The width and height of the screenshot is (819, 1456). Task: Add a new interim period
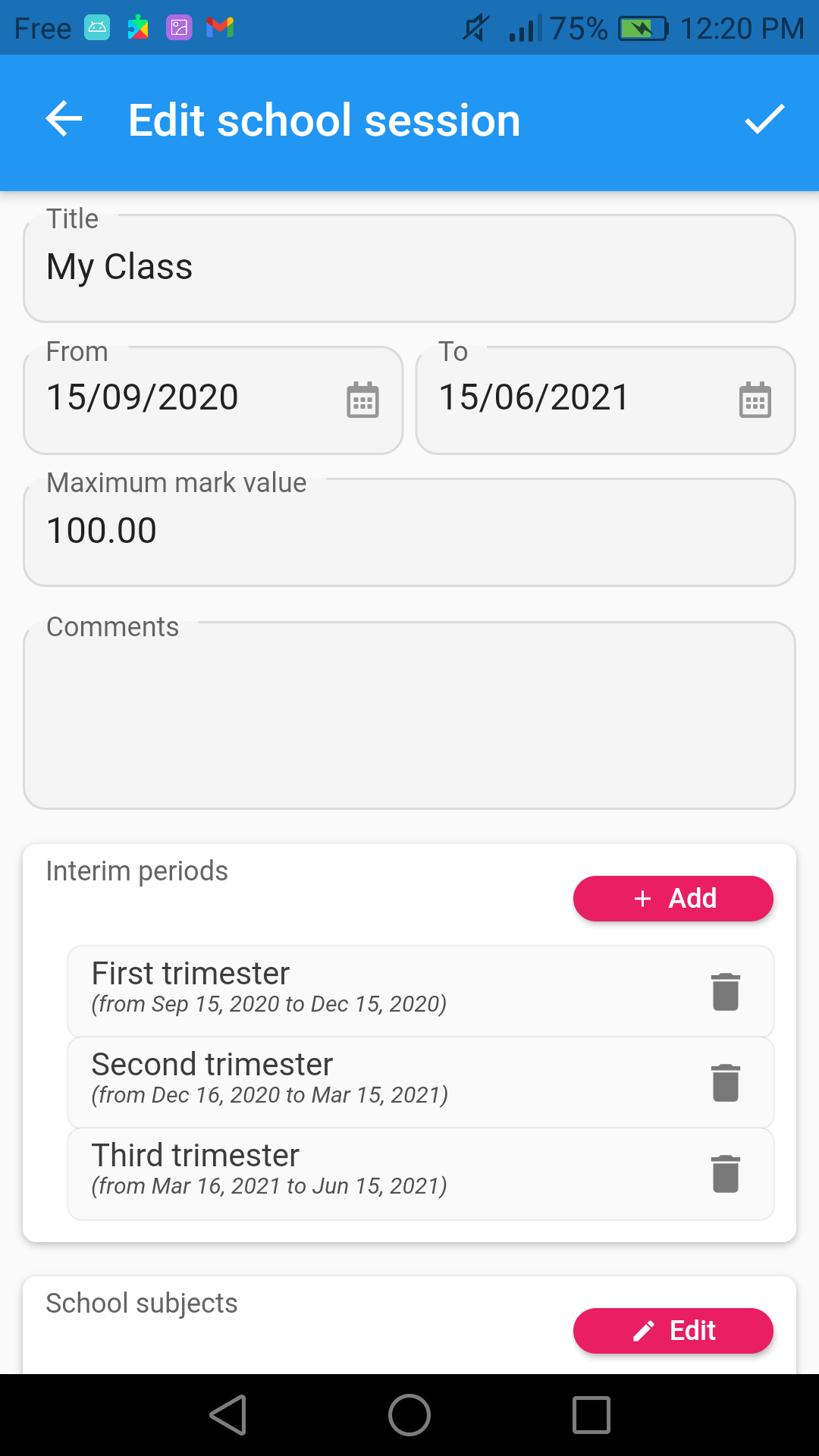673,899
